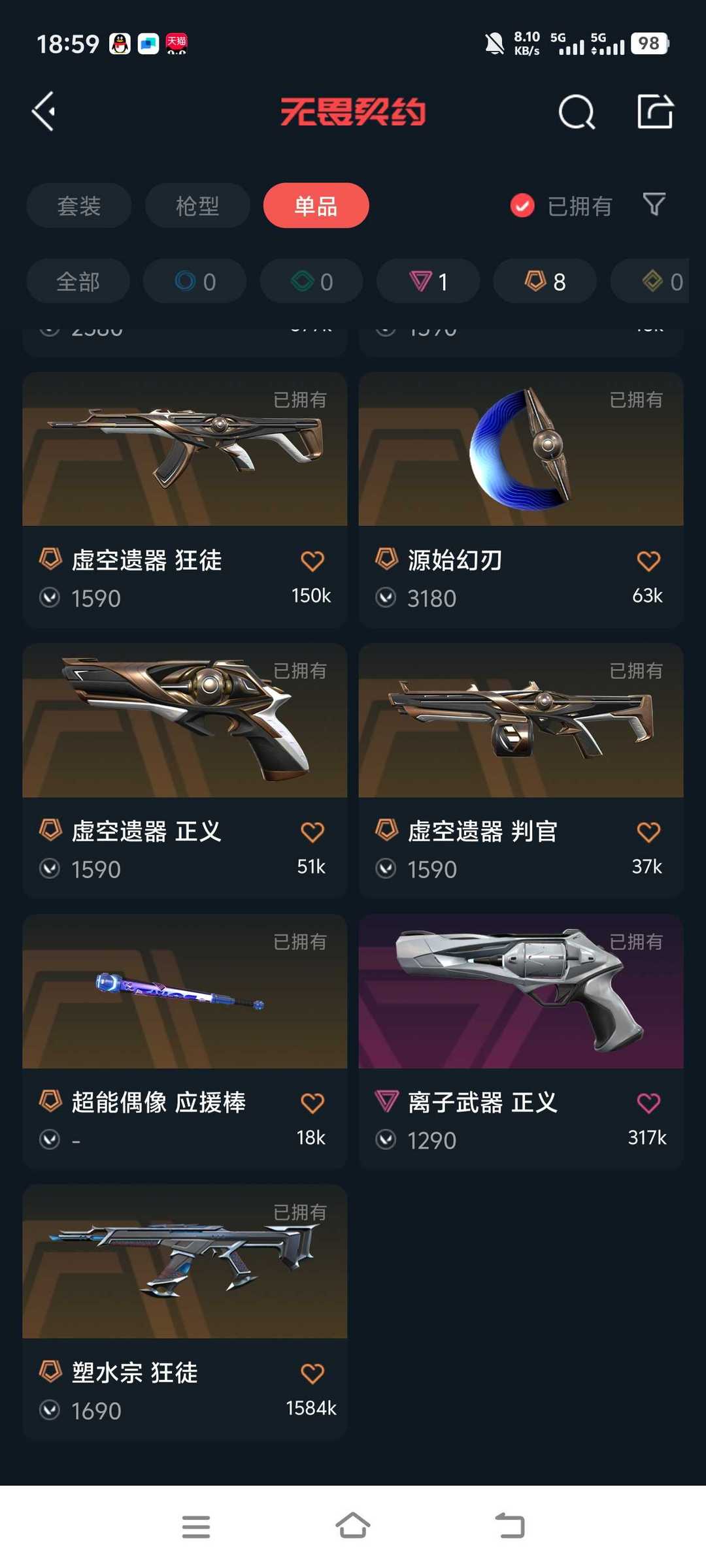706x1568 pixels.
Task: Toggle the 已拥有 checkbox
Action: (522, 206)
